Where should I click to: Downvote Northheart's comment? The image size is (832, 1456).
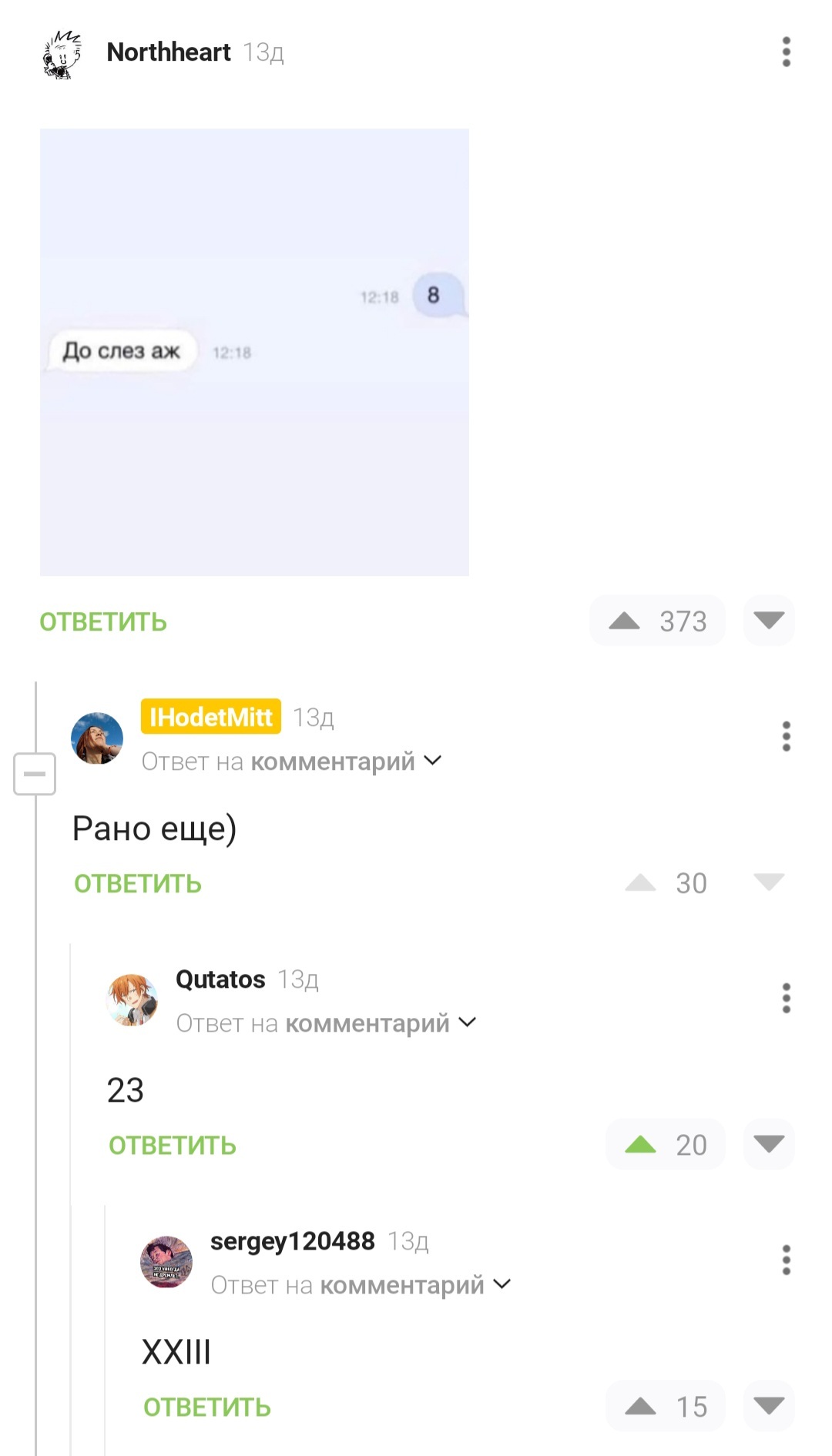pyautogui.click(x=768, y=621)
